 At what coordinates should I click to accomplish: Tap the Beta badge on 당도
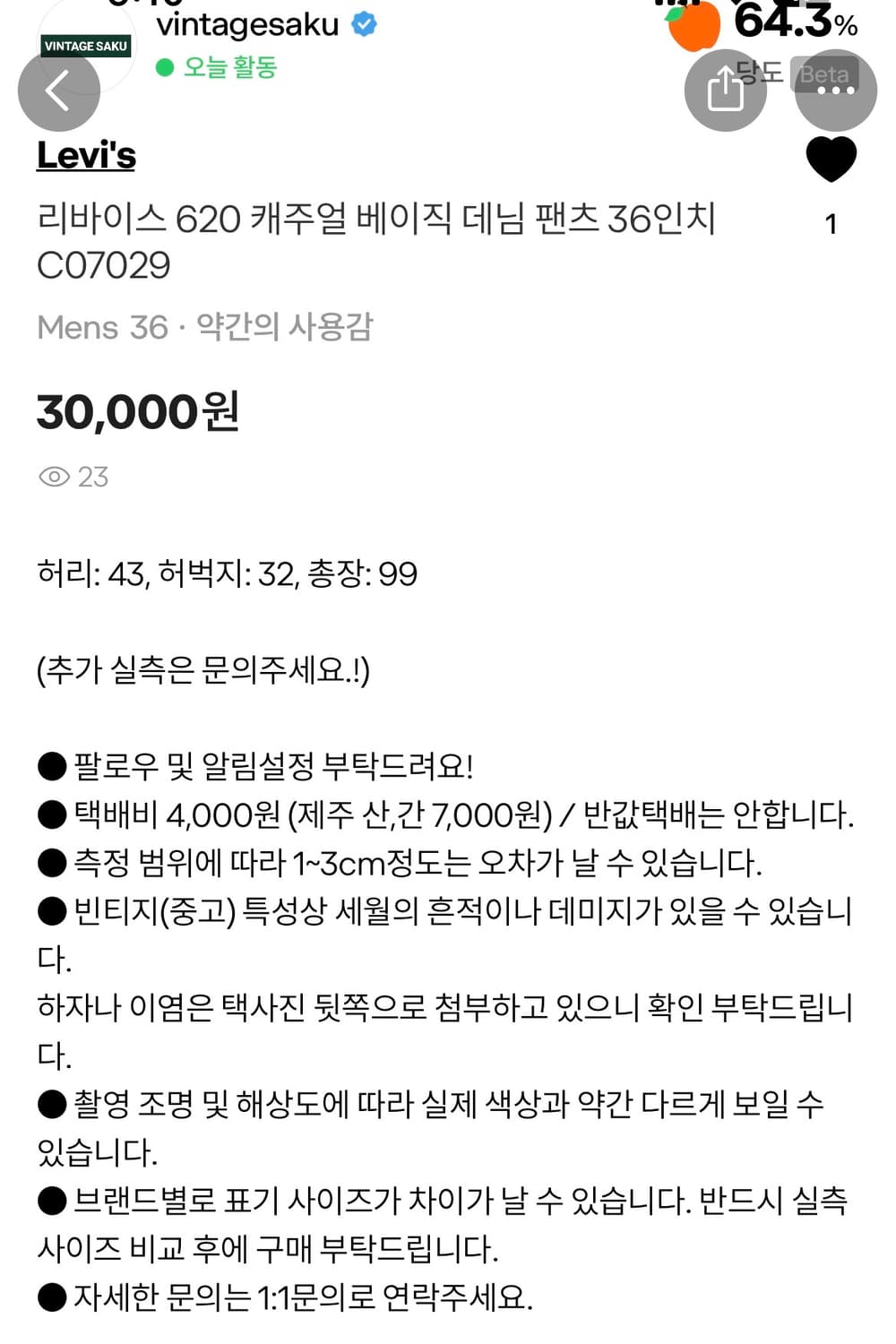[826, 75]
